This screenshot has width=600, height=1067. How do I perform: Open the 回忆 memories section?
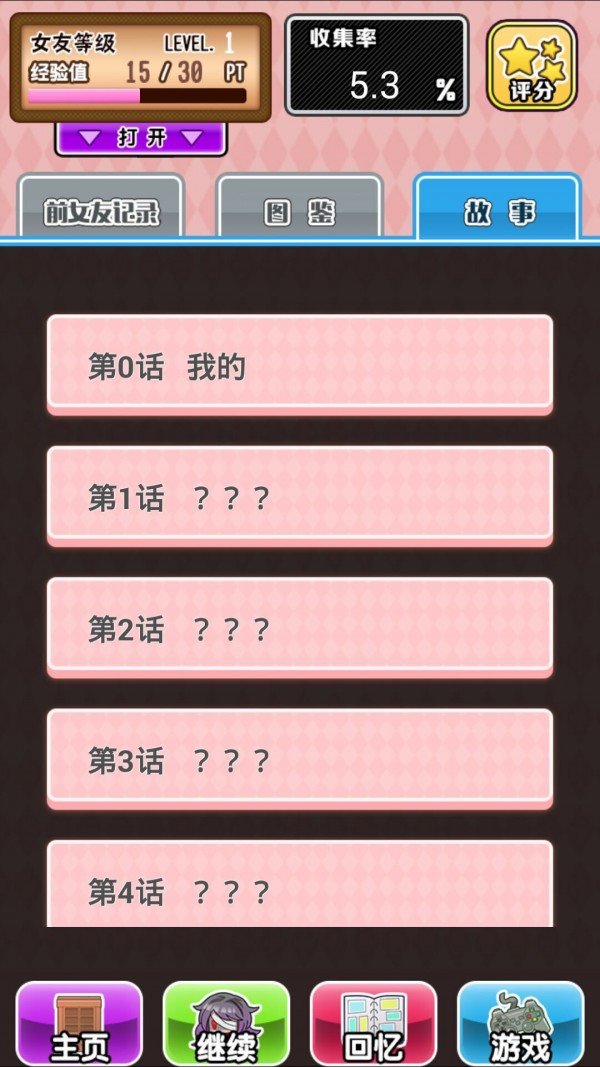[373, 1023]
